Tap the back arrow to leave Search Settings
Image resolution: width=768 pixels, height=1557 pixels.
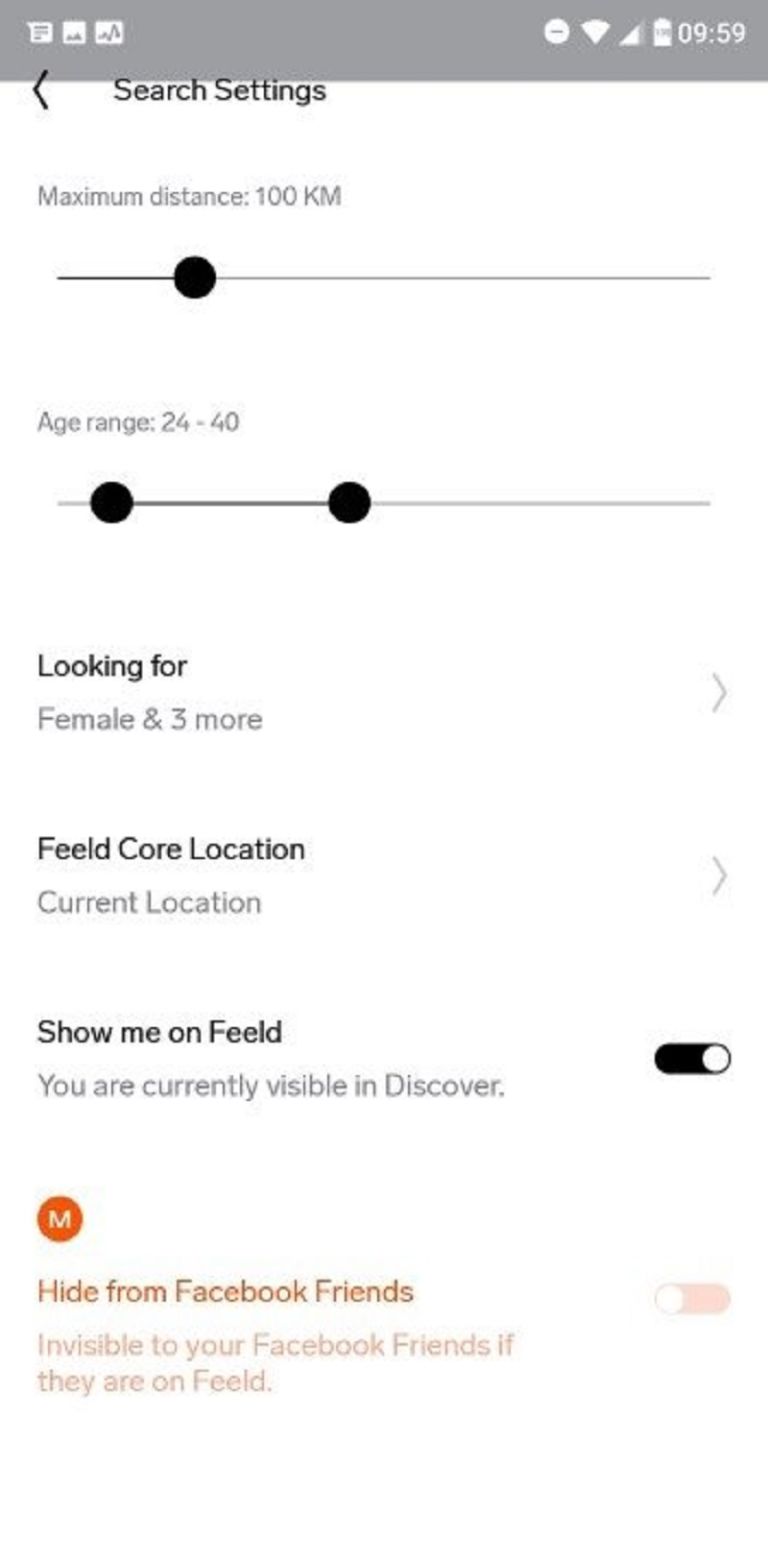point(42,90)
